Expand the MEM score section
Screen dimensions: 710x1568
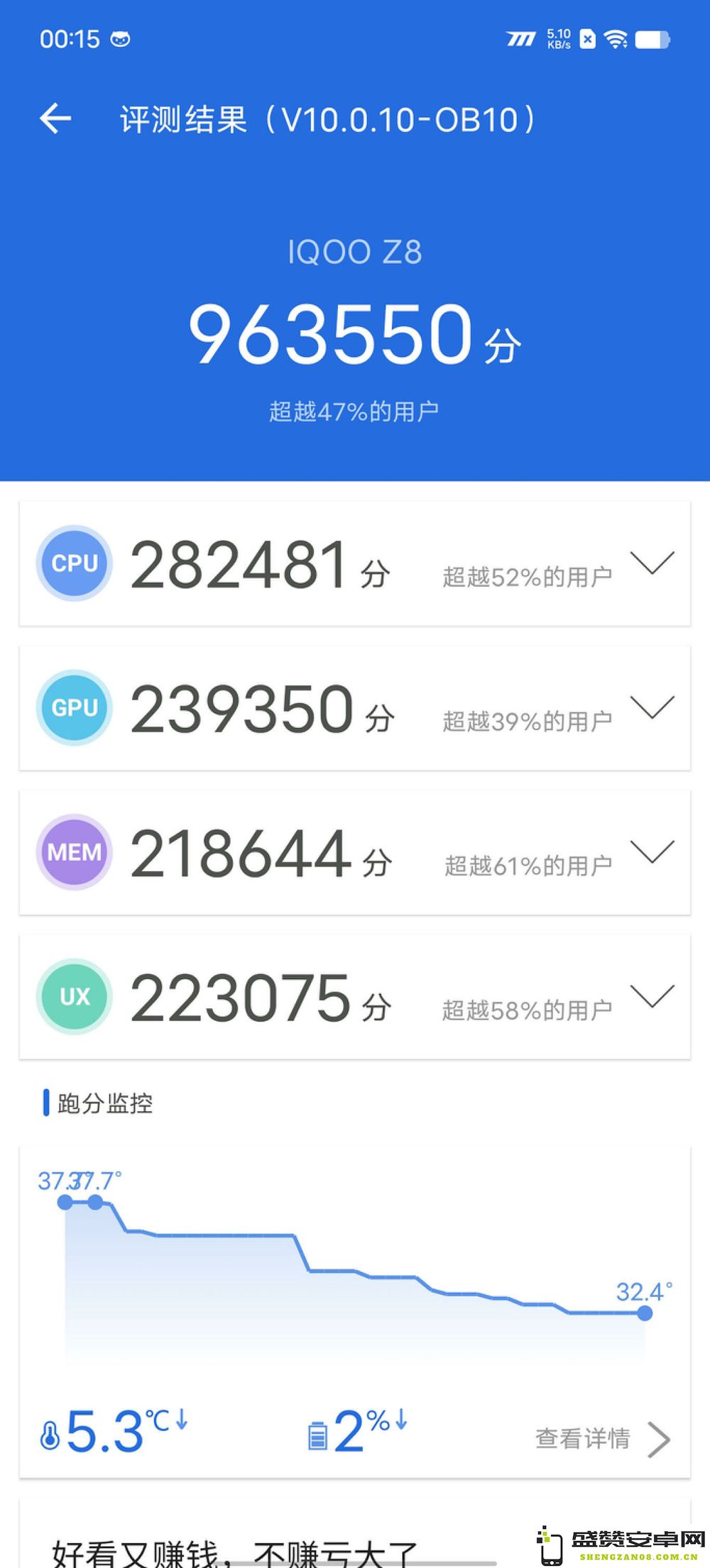click(x=652, y=852)
